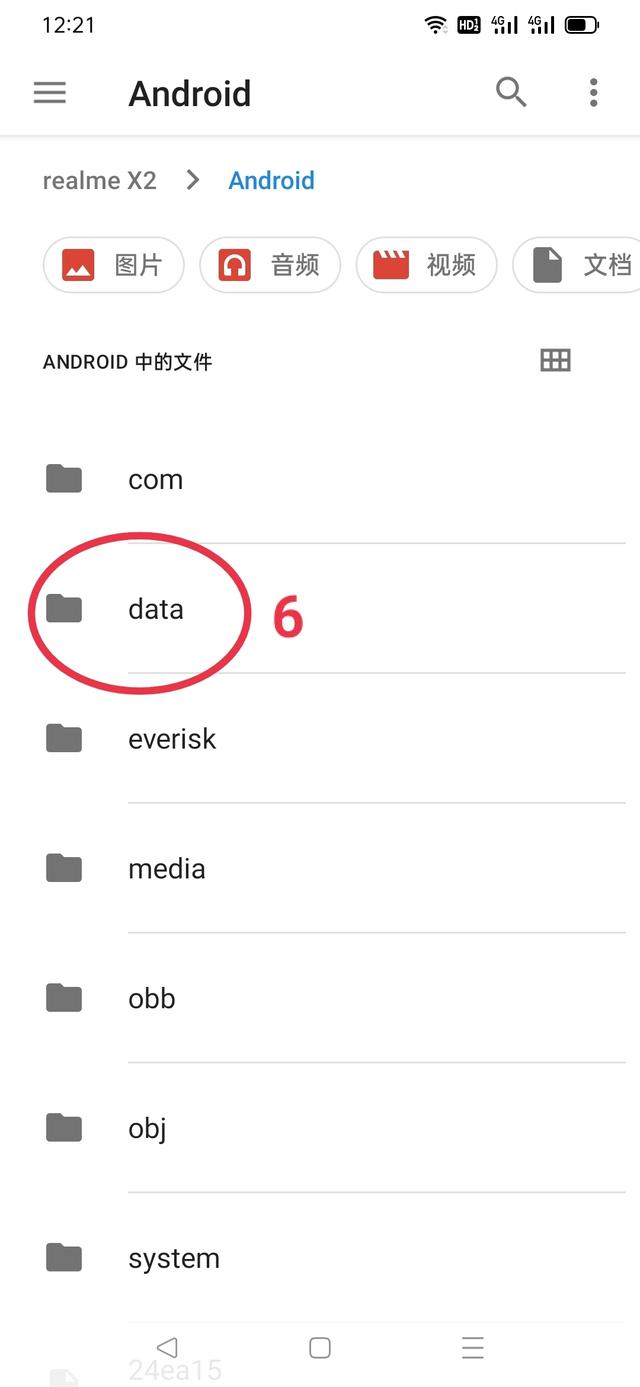Screen dimensions: 640x1387
Task: Tap the system back navigation button
Action: [x=167, y=1347]
